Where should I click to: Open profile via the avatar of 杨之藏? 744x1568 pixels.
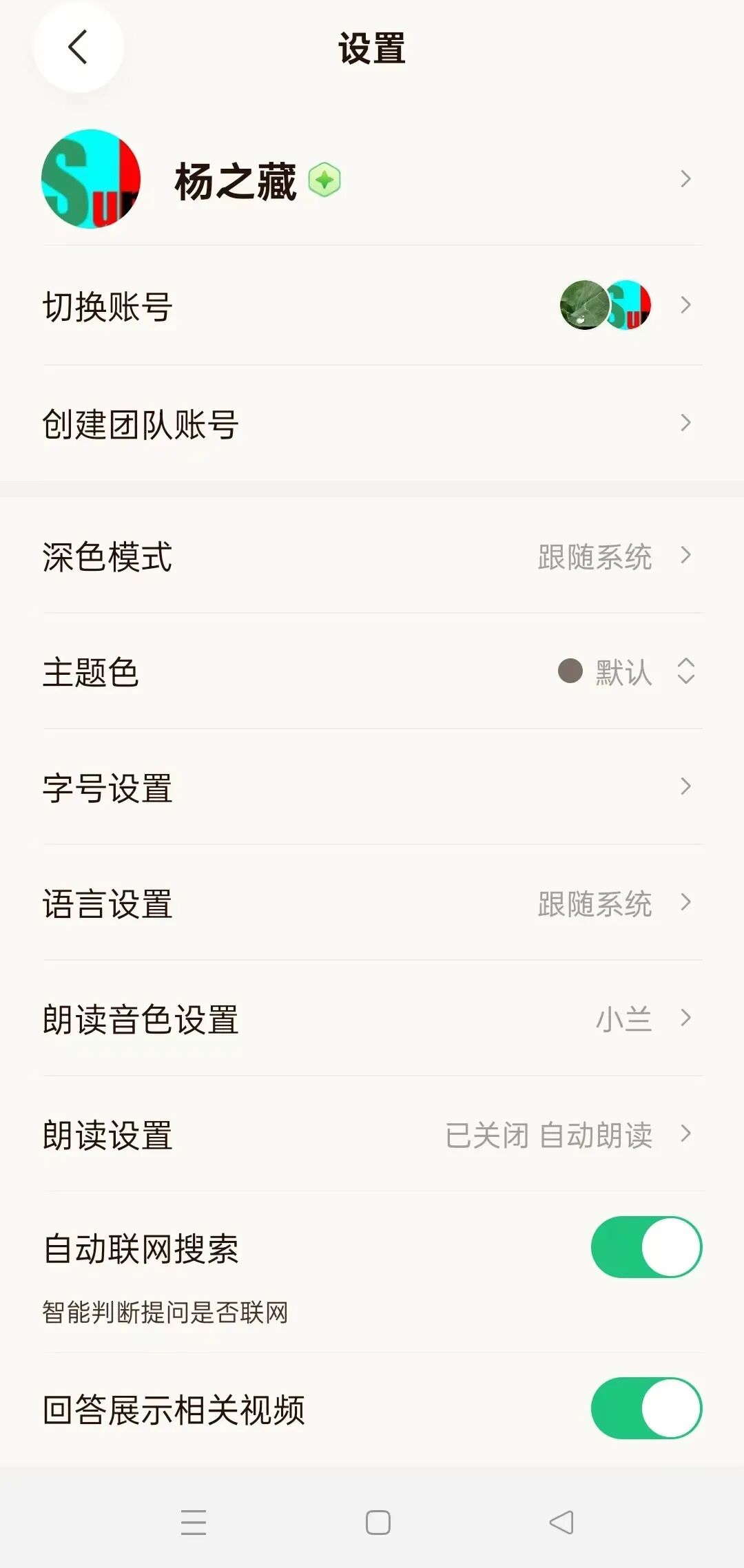click(90, 178)
